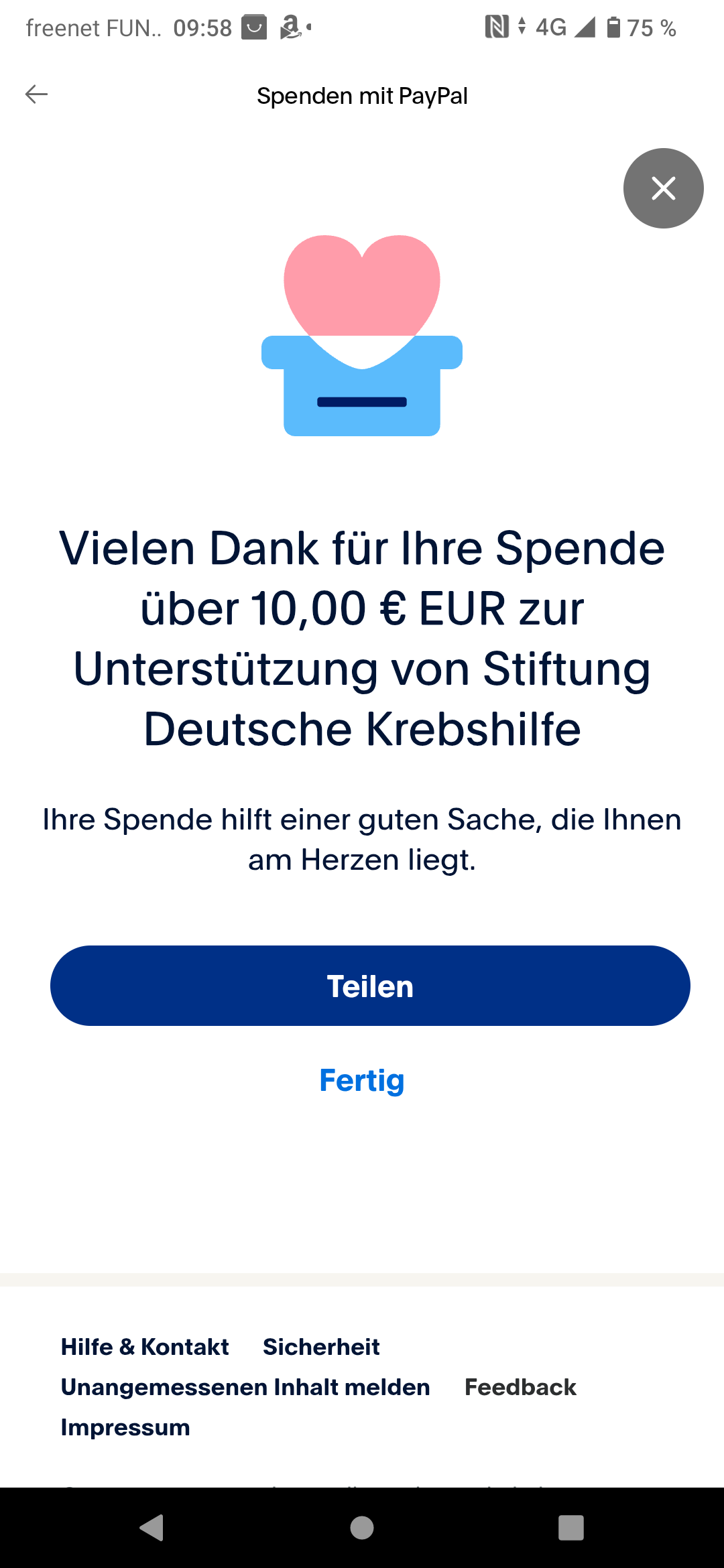The image size is (724, 1568).
Task: Open recent apps from navigation bar
Action: pos(570,1528)
